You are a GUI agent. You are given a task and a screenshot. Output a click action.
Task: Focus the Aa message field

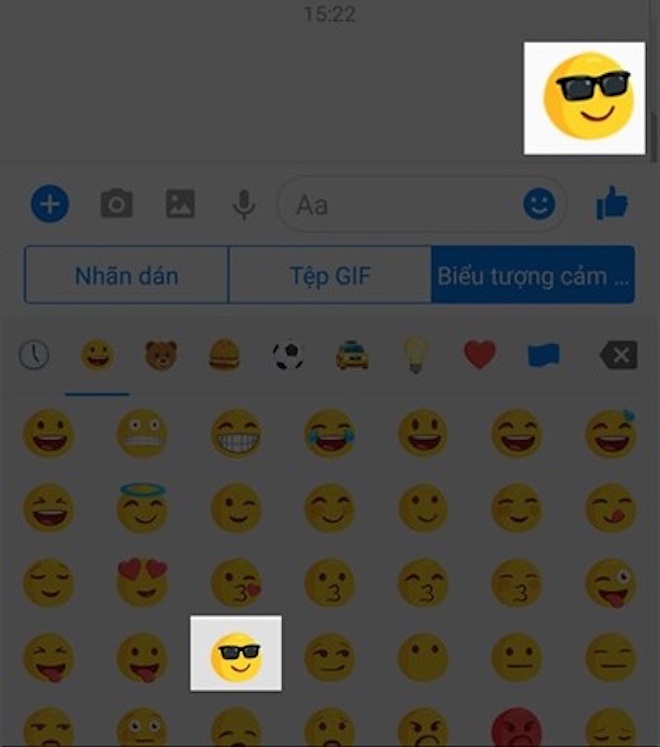[x=400, y=205]
